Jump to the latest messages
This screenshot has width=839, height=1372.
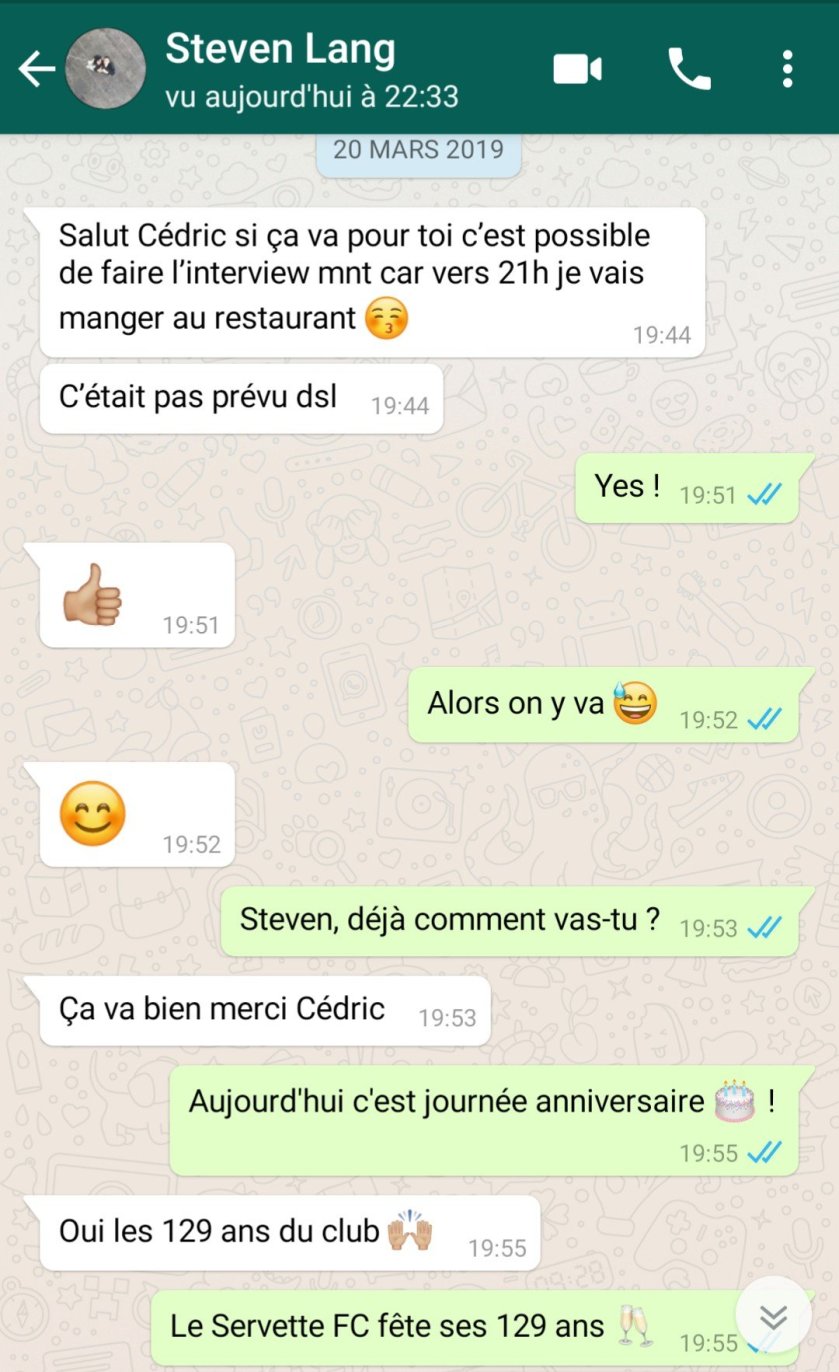pos(773,1316)
